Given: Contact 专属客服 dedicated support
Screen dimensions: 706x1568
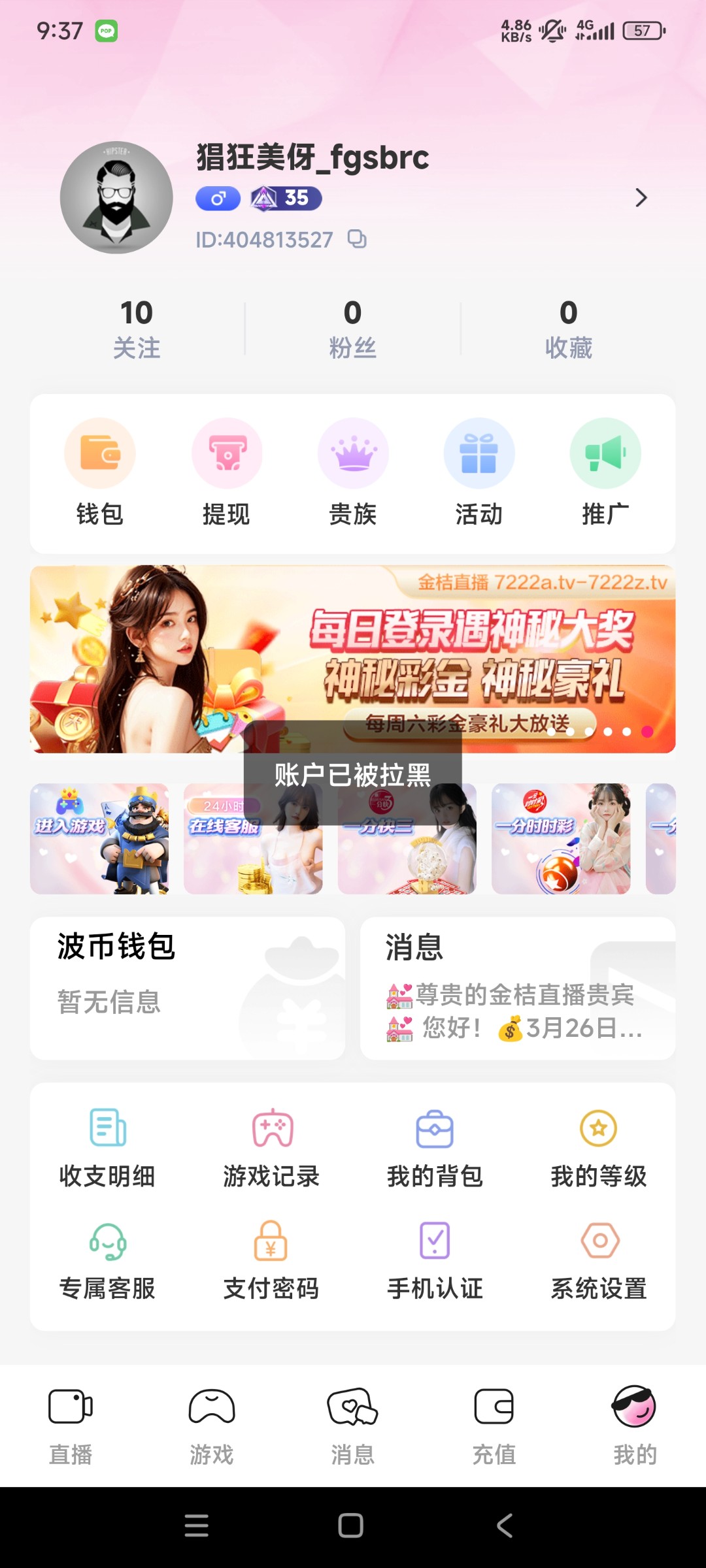Looking at the screenshot, I should (x=107, y=1261).
